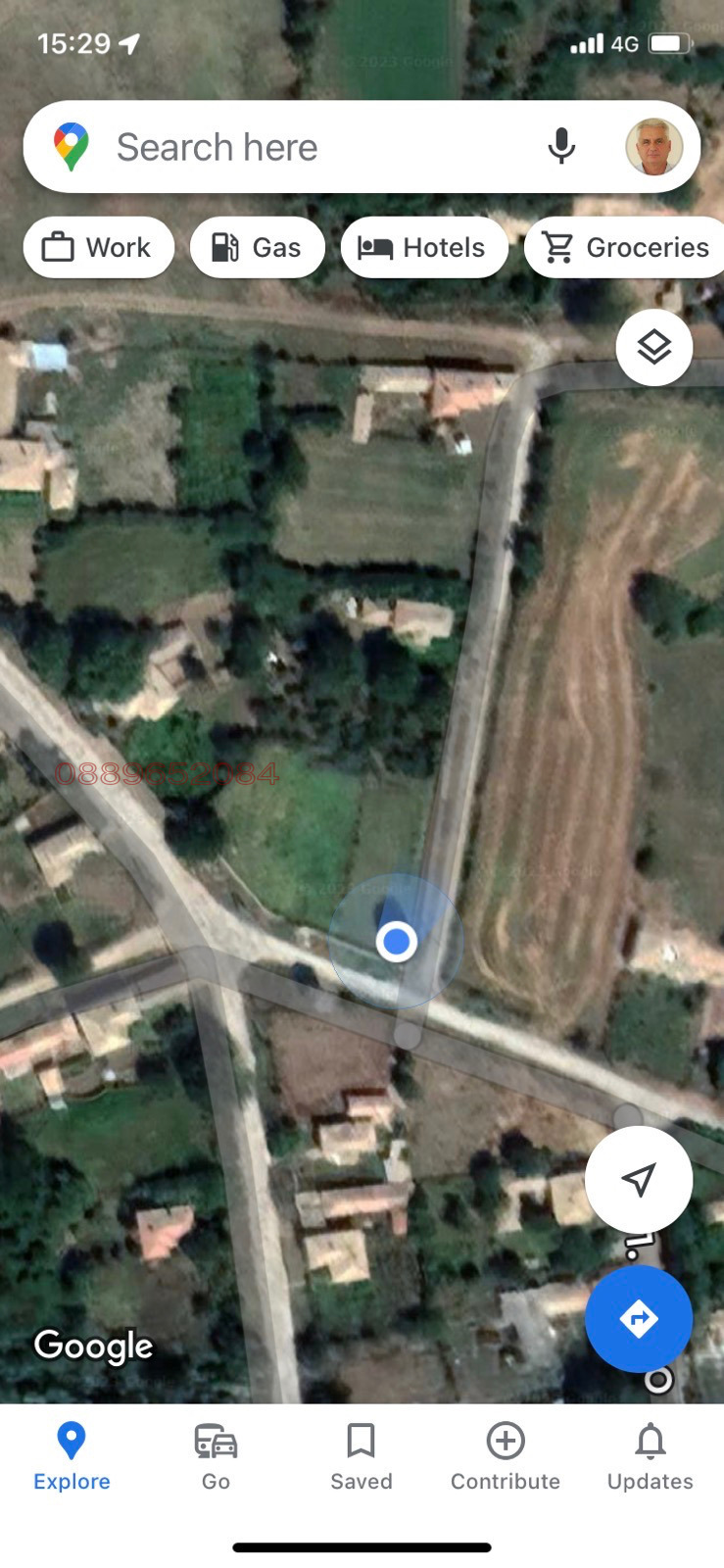Switch to the Go tab
724x1568 pixels.
216,1456
